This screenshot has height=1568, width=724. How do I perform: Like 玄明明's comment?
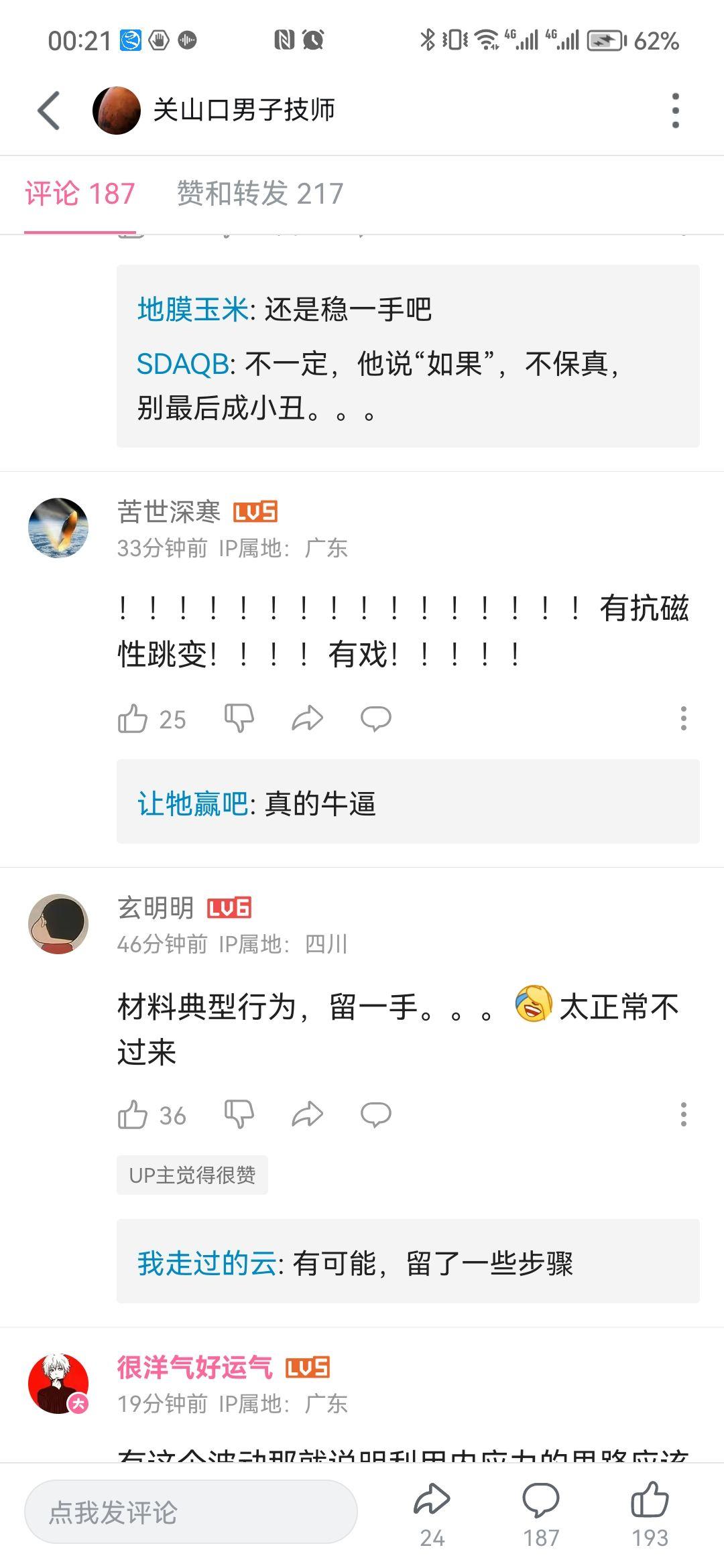point(133,1115)
